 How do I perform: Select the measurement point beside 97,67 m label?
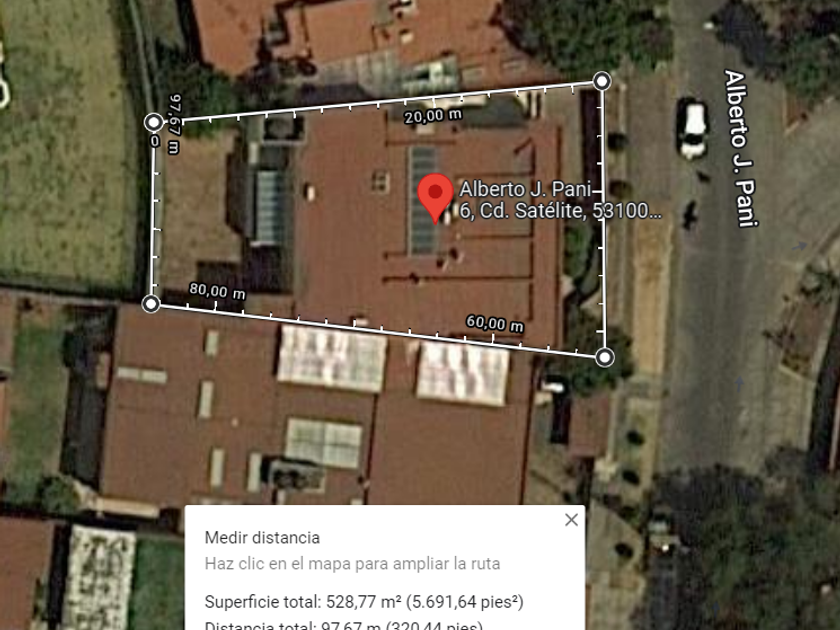(154, 122)
